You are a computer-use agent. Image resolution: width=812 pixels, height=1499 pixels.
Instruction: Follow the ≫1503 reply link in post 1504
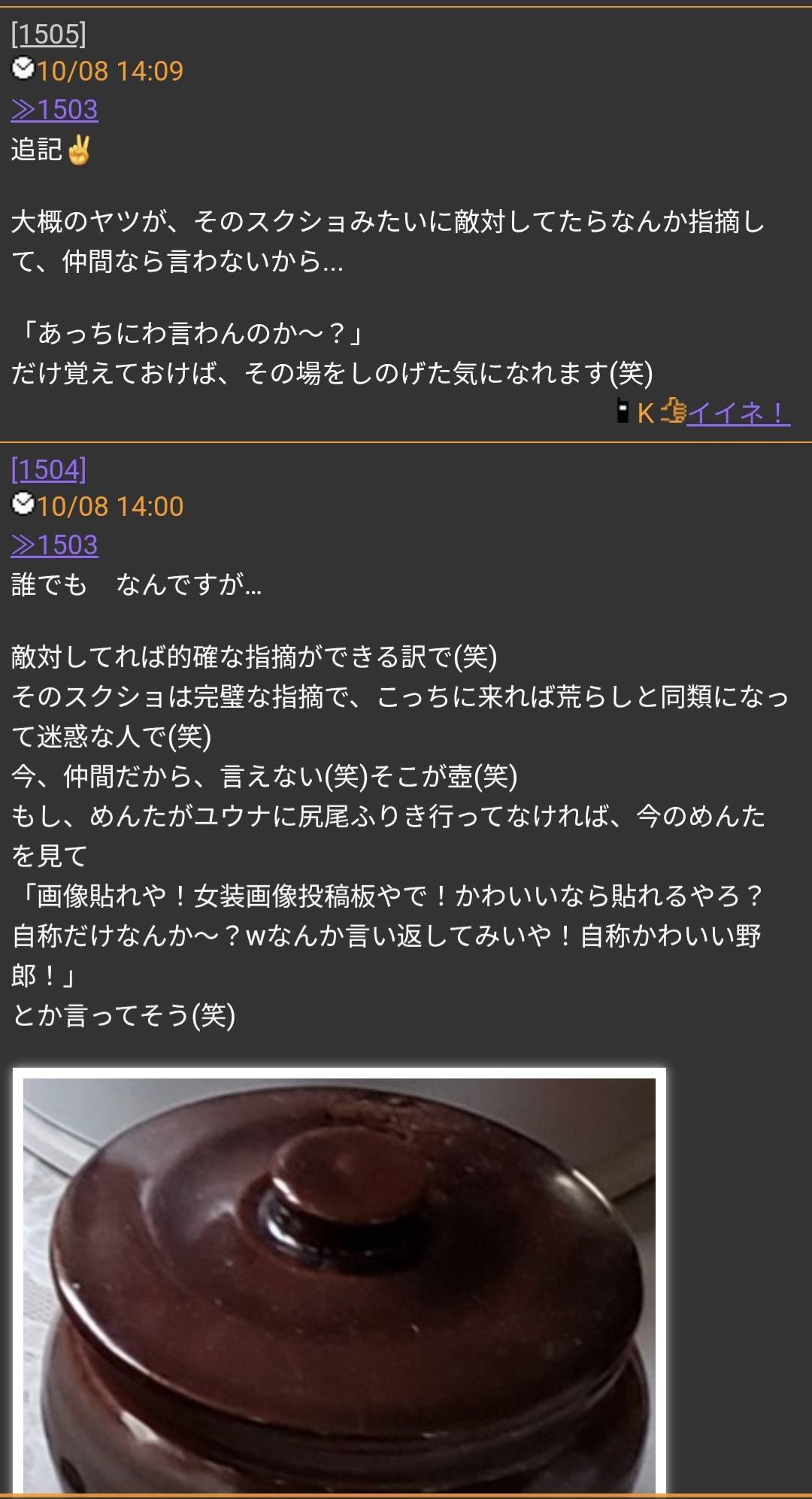pyautogui.click(x=54, y=545)
